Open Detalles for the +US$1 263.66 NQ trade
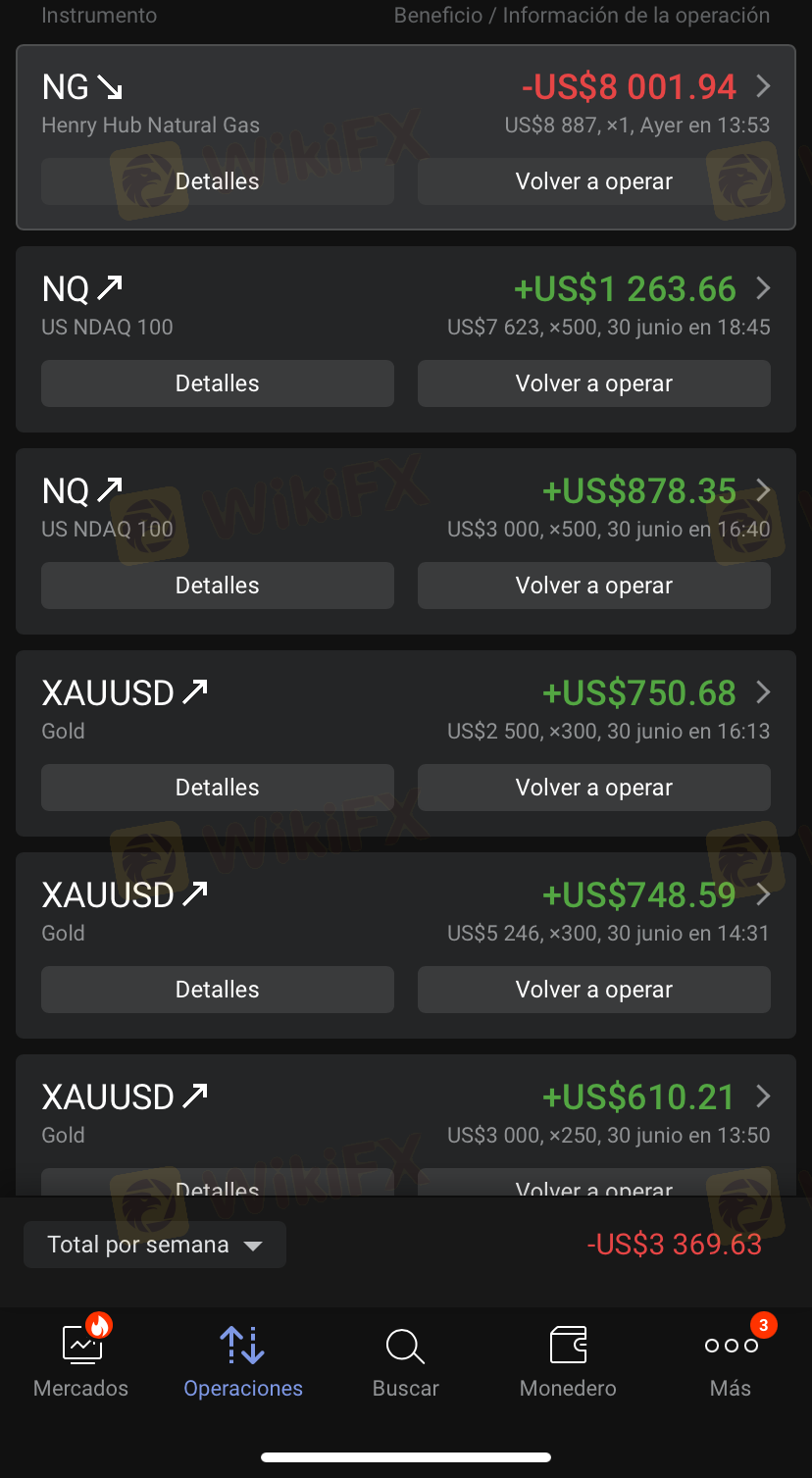This screenshot has width=812, height=1478. point(217,383)
